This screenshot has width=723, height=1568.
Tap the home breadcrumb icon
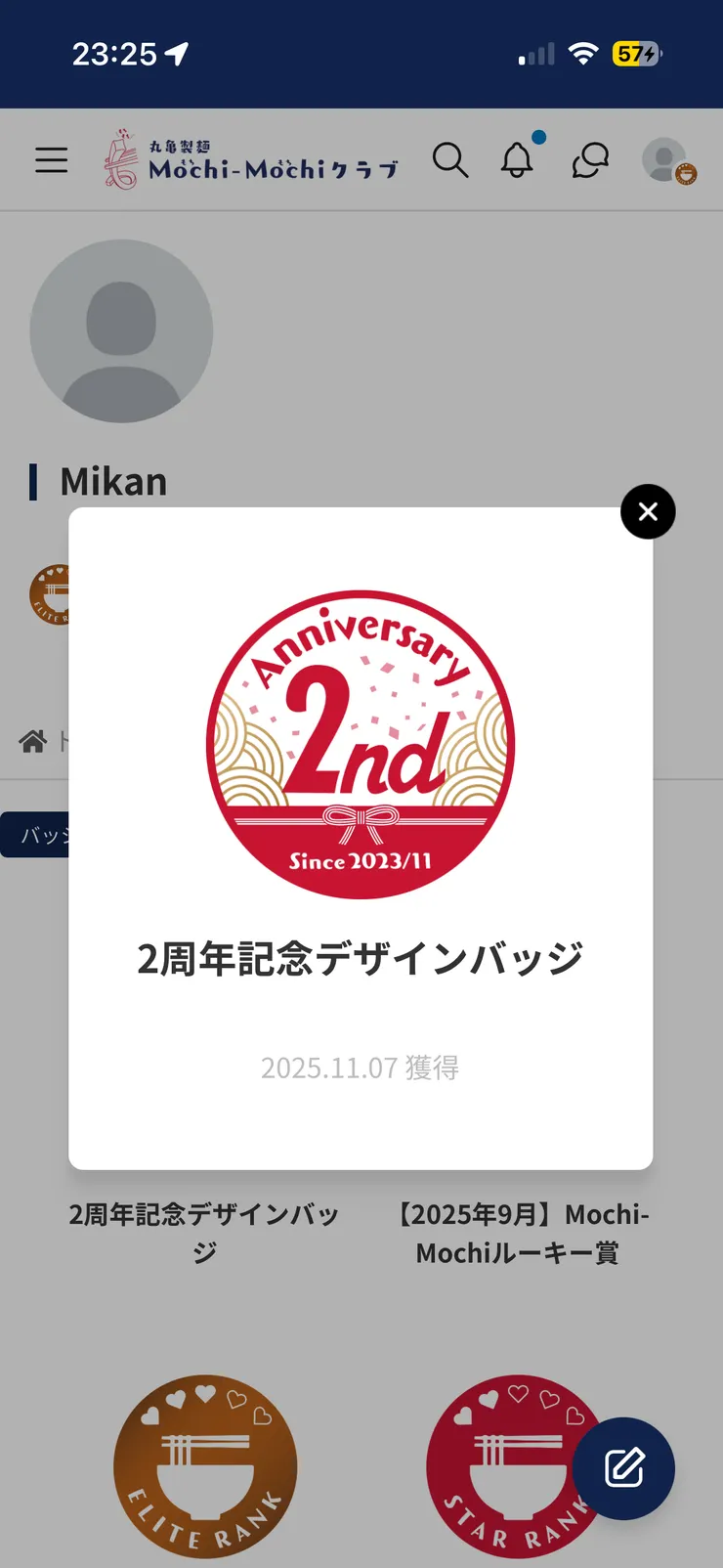pos(32,741)
